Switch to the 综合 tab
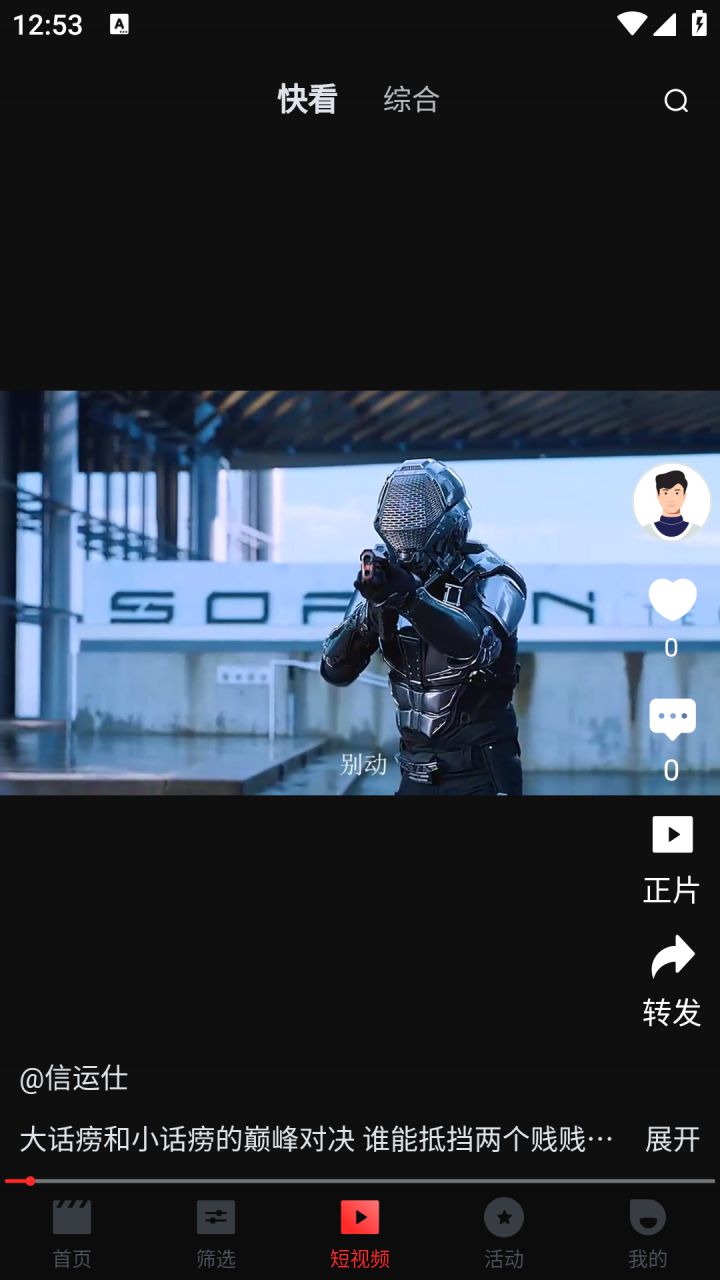This screenshot has height=1280, width=720. tap(411, 99)
